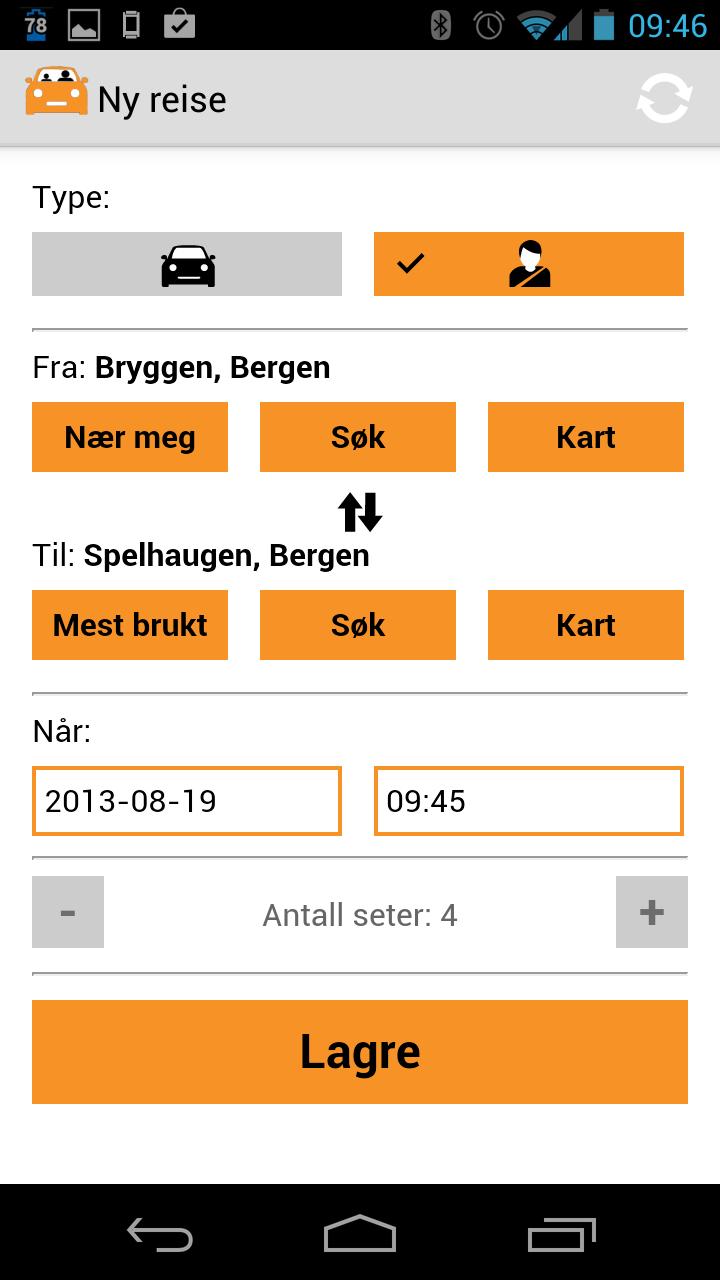Click Nær meg under Fra

tap(129, 436)
